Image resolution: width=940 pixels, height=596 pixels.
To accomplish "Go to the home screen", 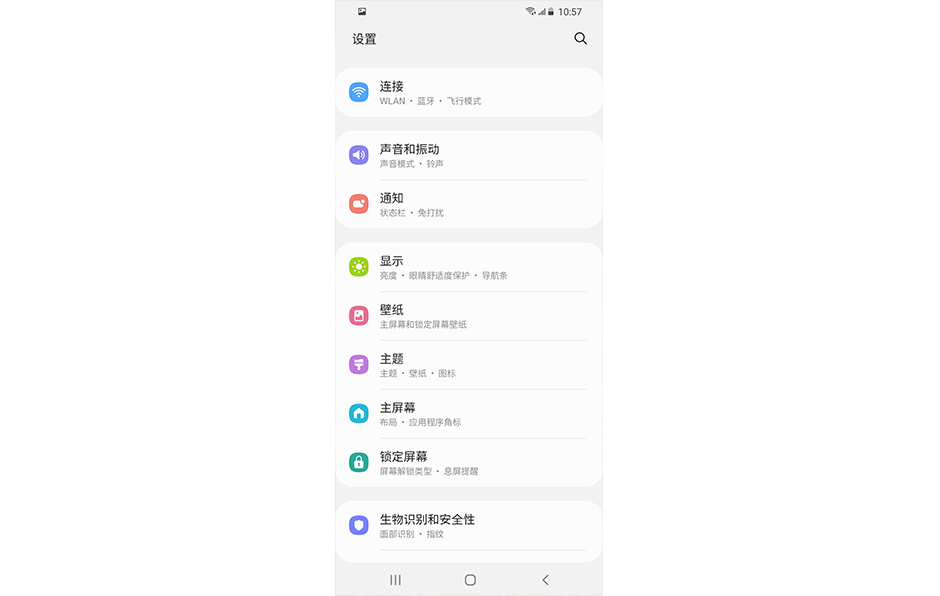I will [470, 580].
